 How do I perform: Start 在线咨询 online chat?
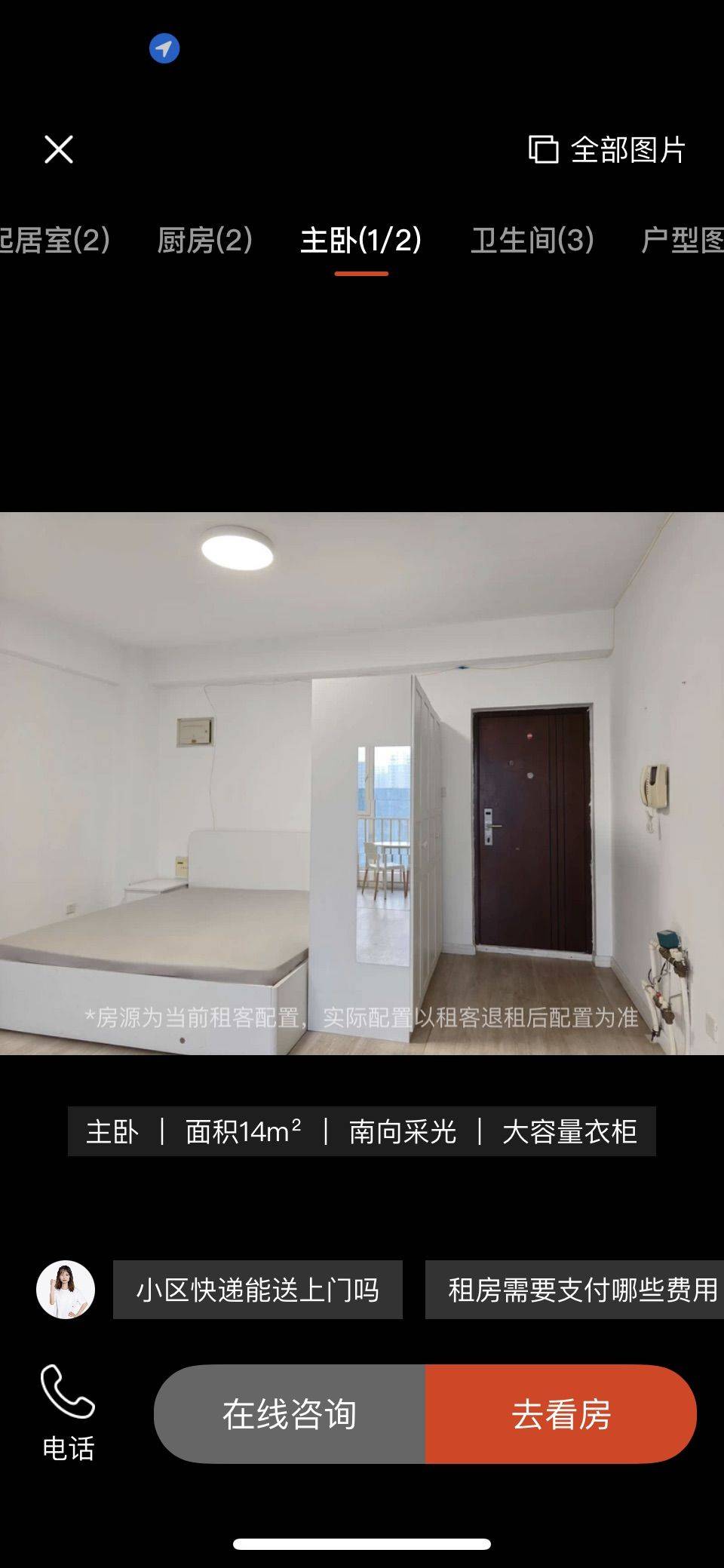coord(290,1413)
